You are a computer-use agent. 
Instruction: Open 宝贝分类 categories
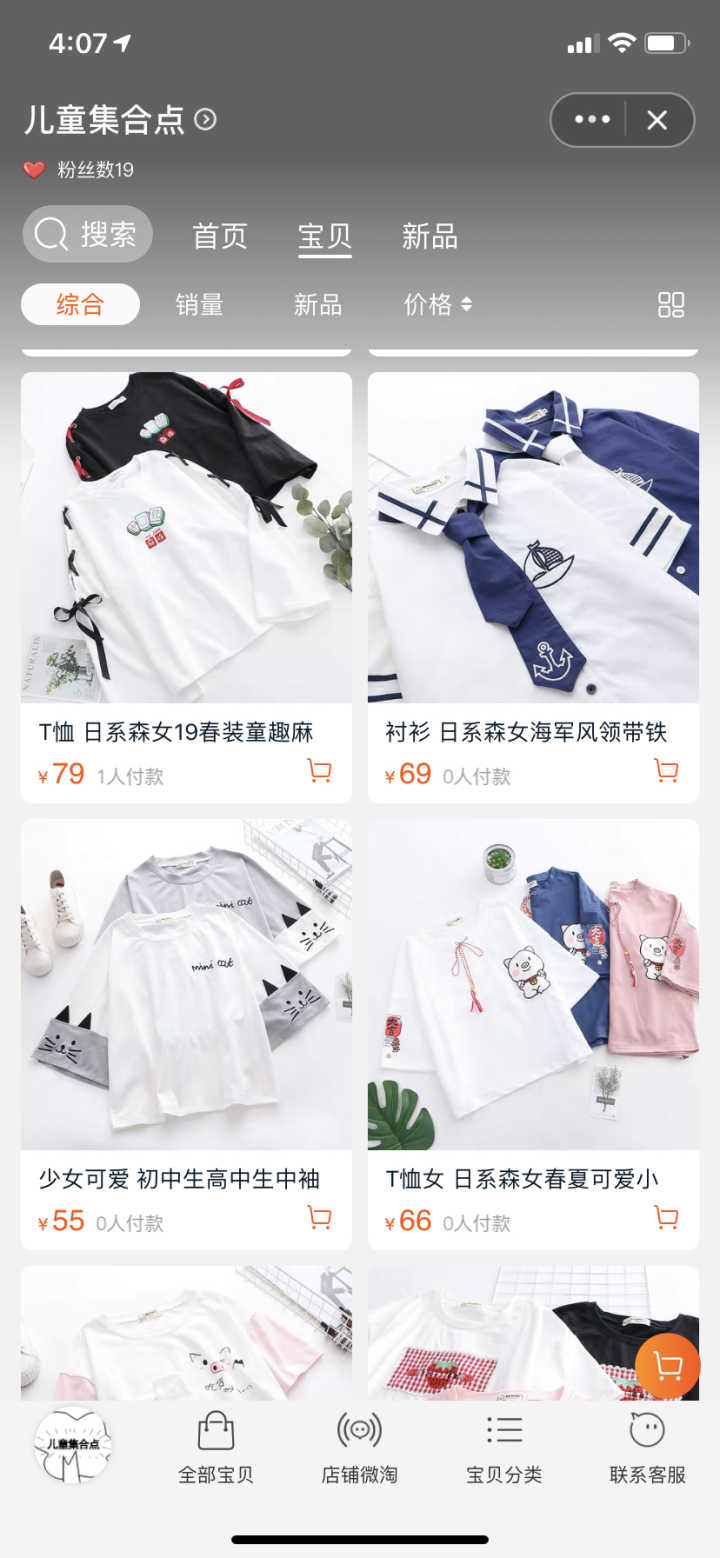(504, 1447)
